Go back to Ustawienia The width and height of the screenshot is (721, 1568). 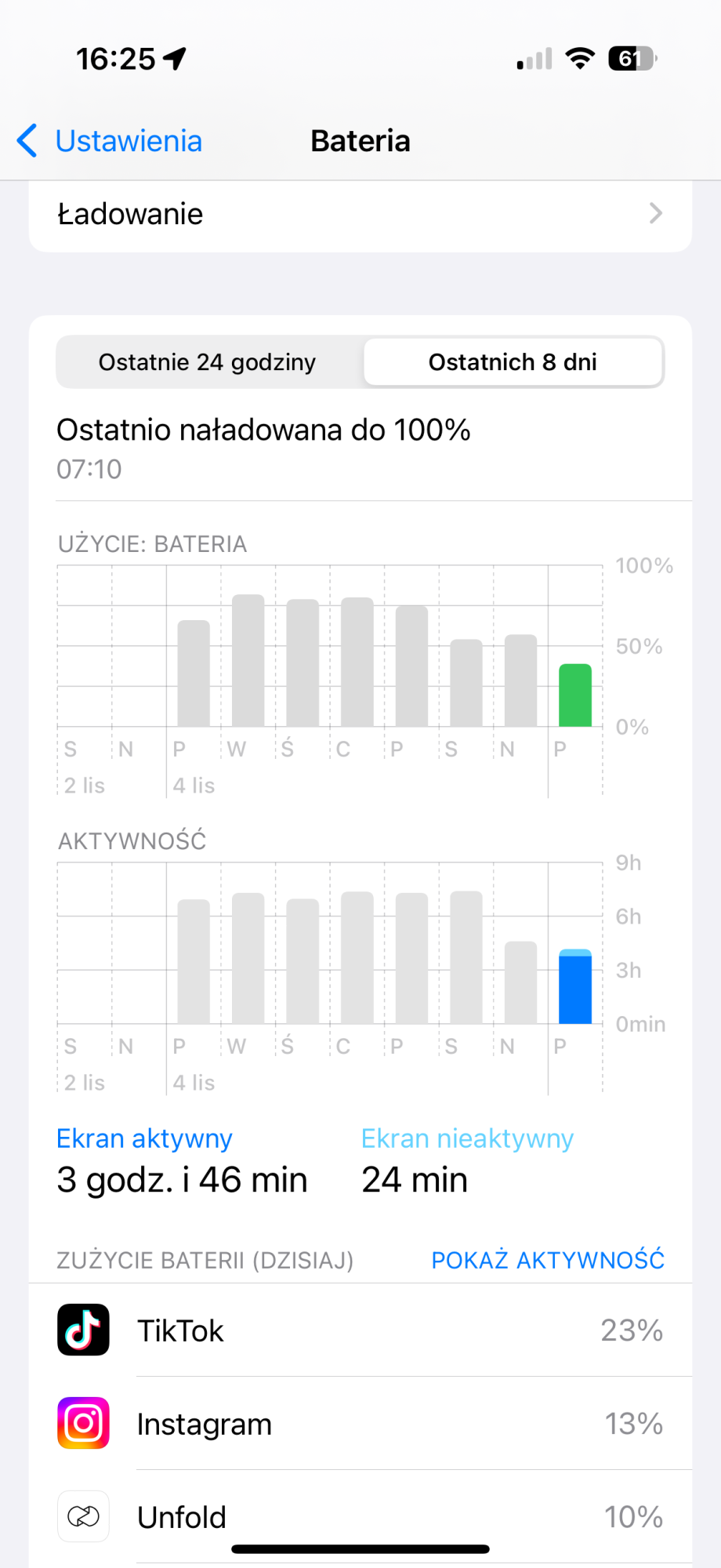[x=110, y=141]
